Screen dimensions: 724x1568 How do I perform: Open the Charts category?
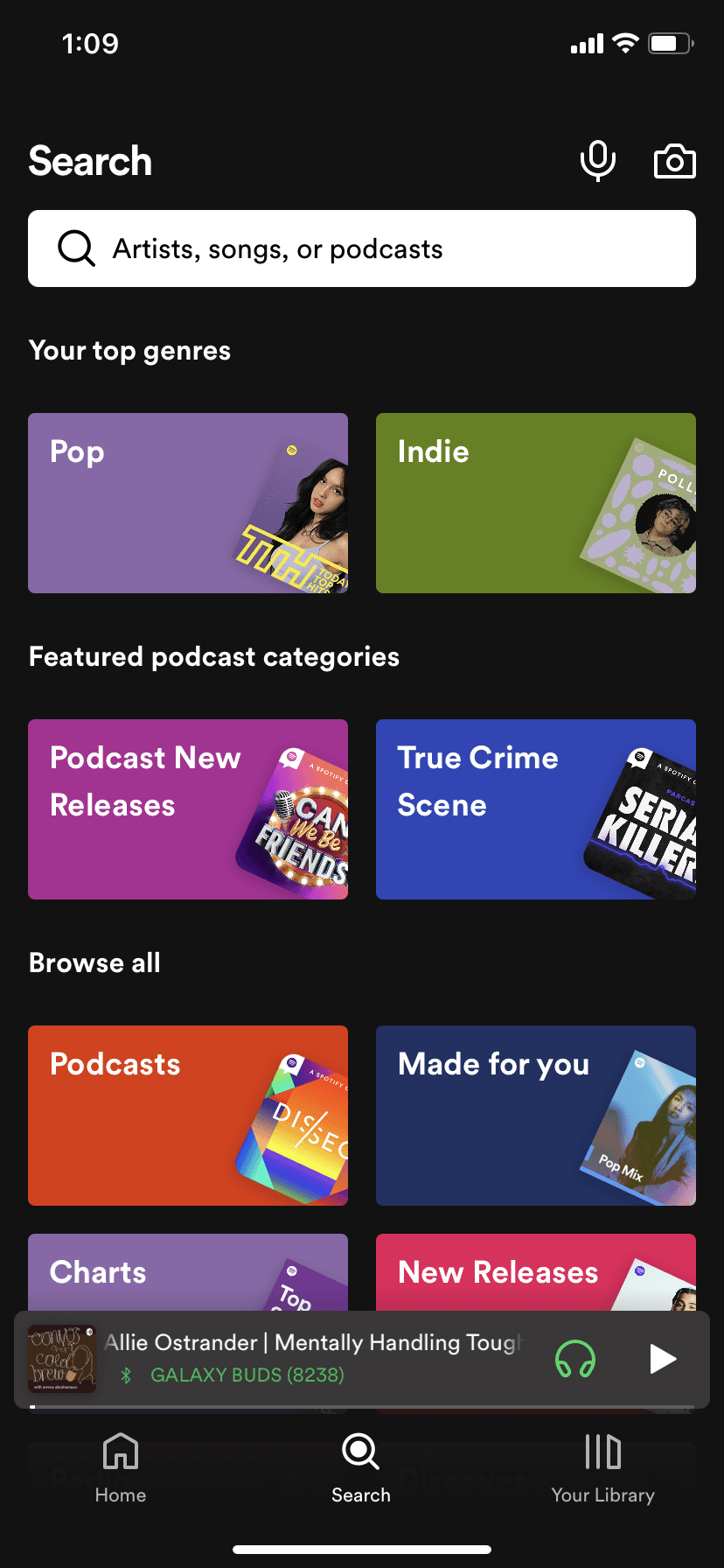(188, 1271)
